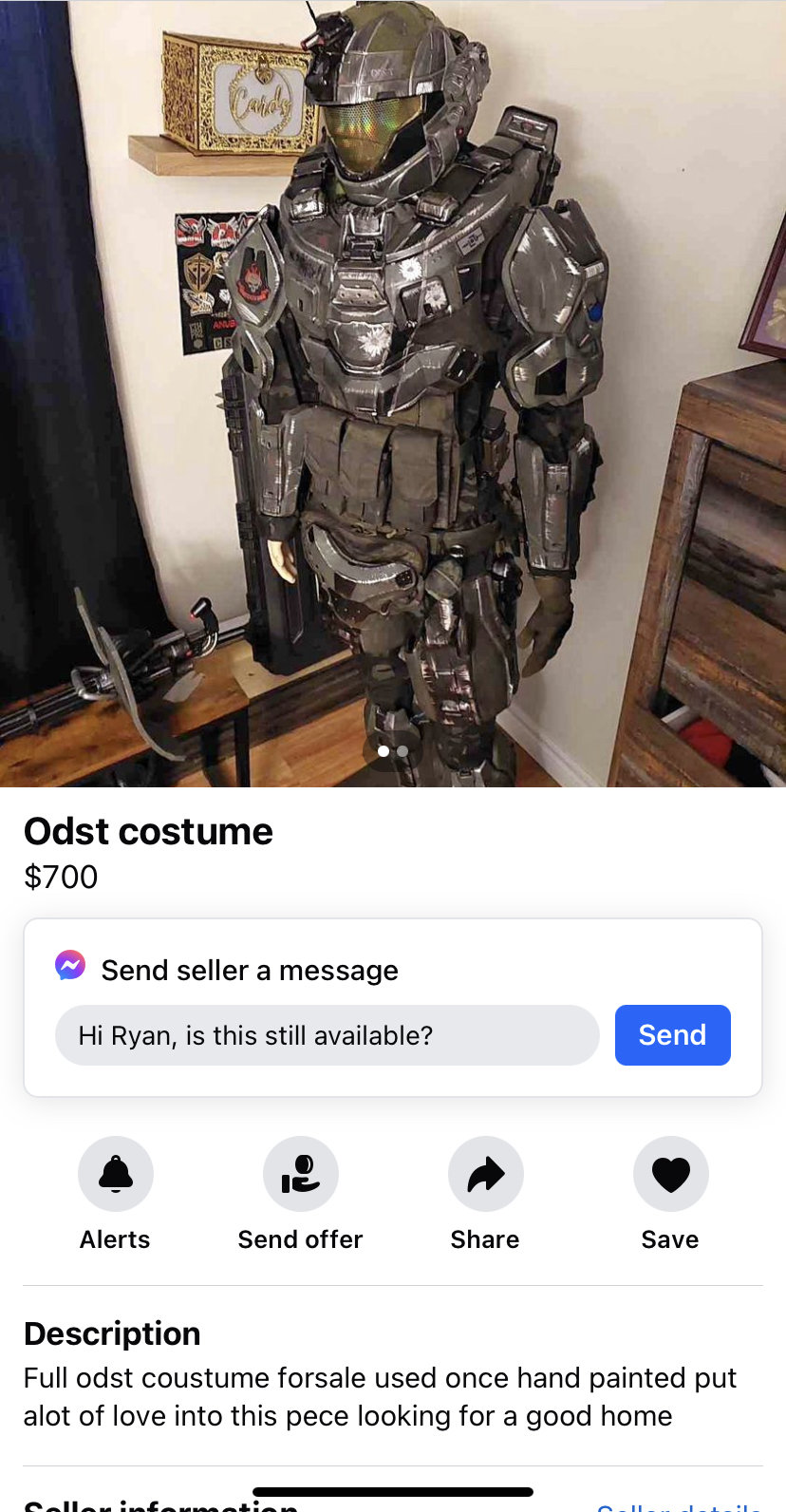This screenshot has height=1512, width=786.
Task: Share this Odst costume listing
Action: pyautogui.click(x=485, y=1174)
